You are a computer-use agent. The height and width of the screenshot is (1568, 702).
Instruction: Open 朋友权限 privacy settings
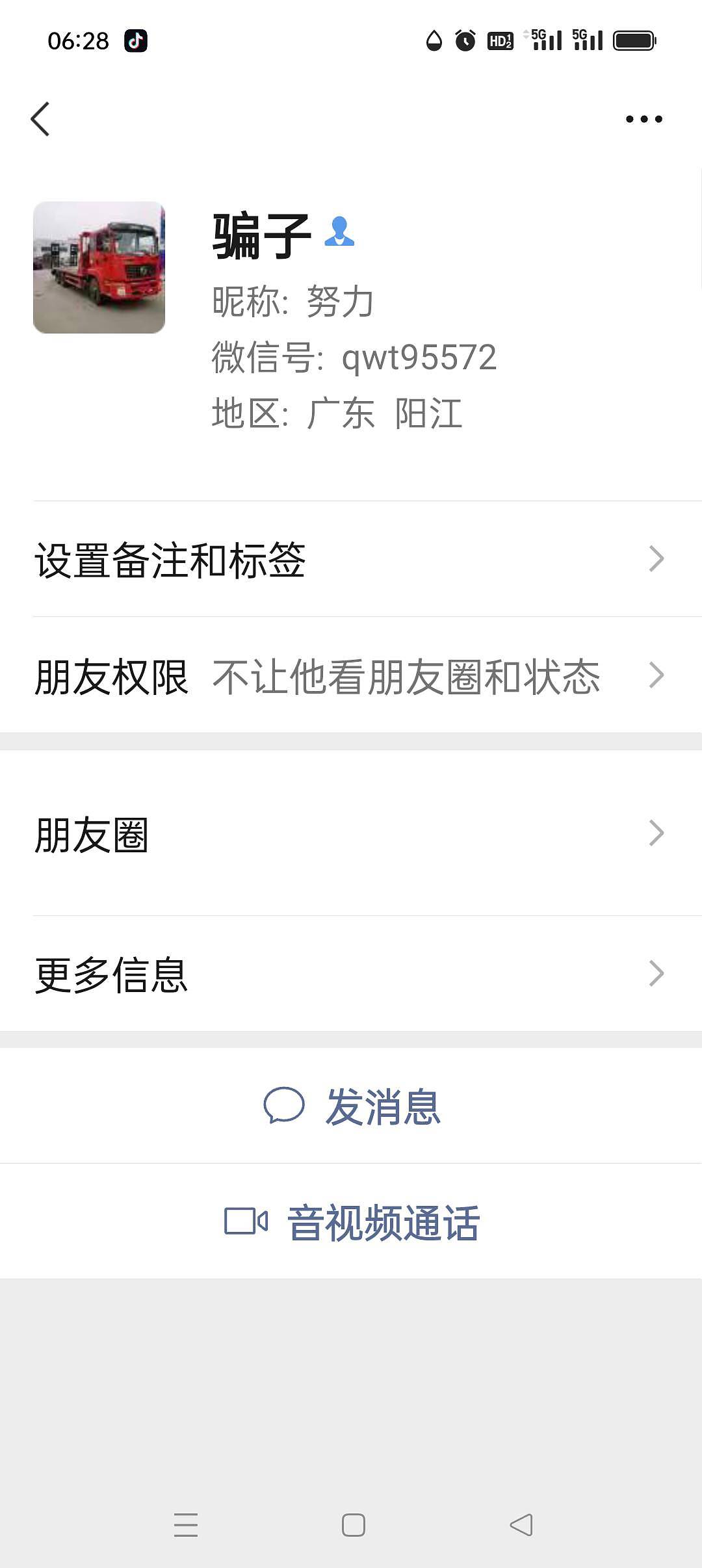[351, 675]
